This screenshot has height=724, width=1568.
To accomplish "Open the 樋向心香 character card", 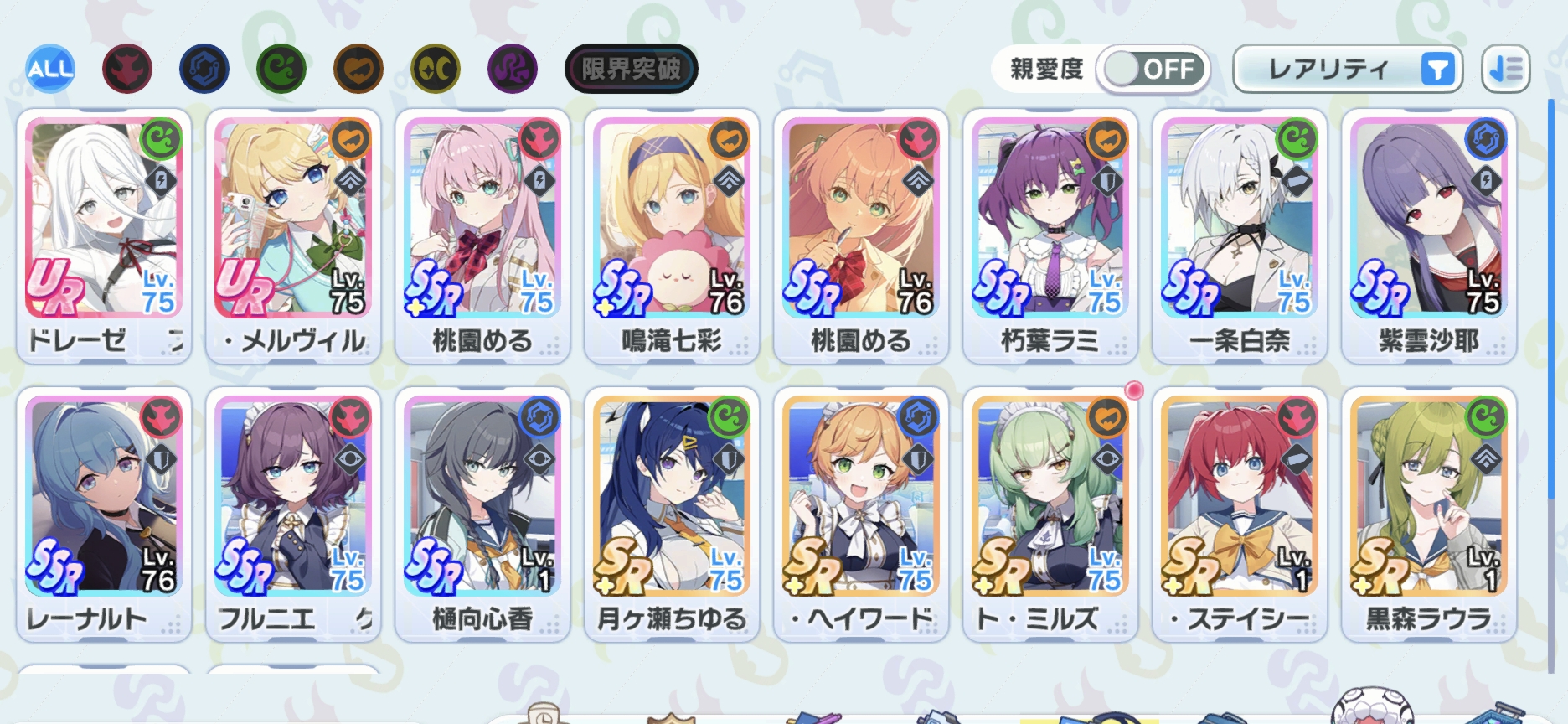I will (x=482, y=513).
